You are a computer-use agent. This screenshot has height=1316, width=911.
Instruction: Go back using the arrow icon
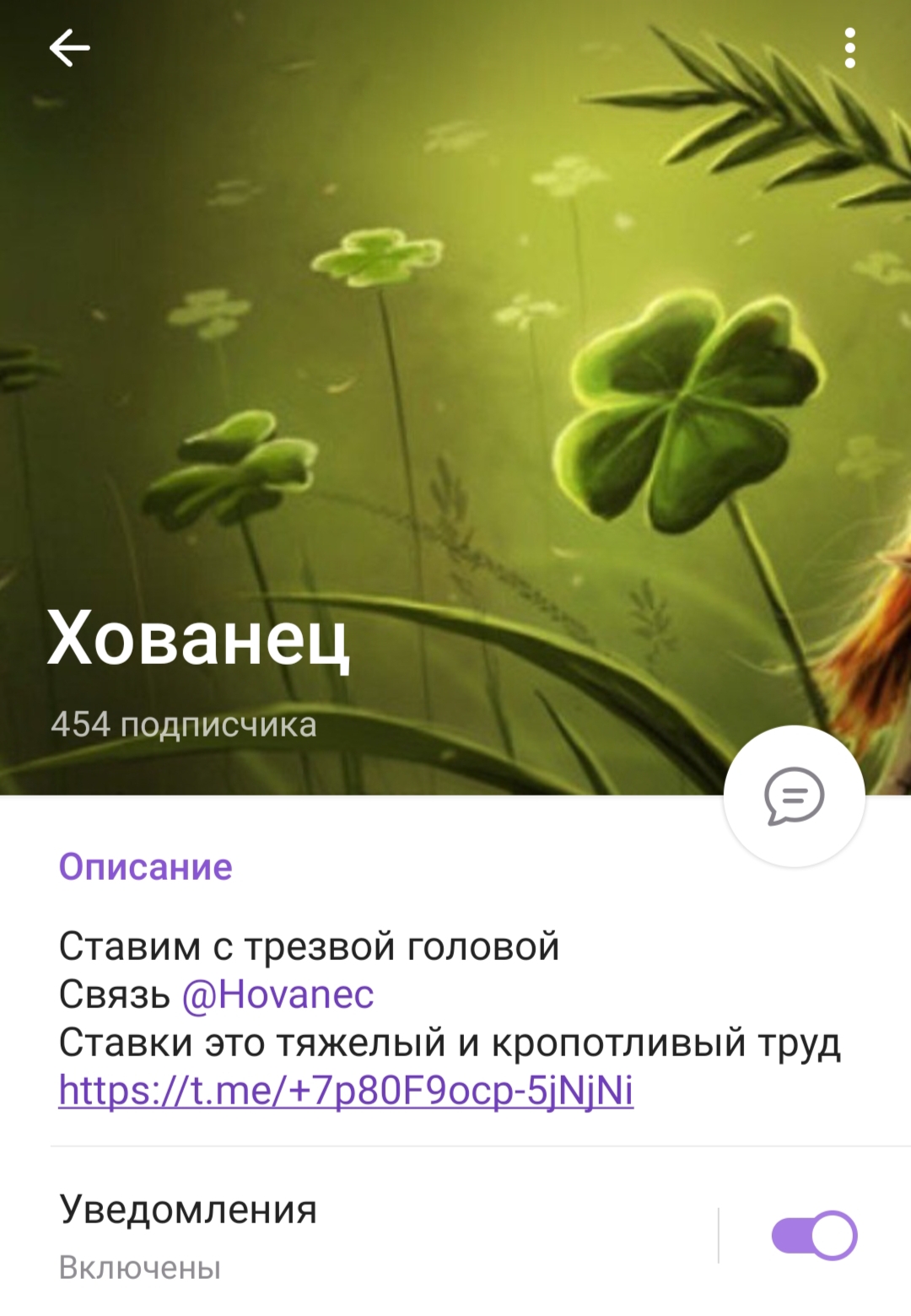69,47
